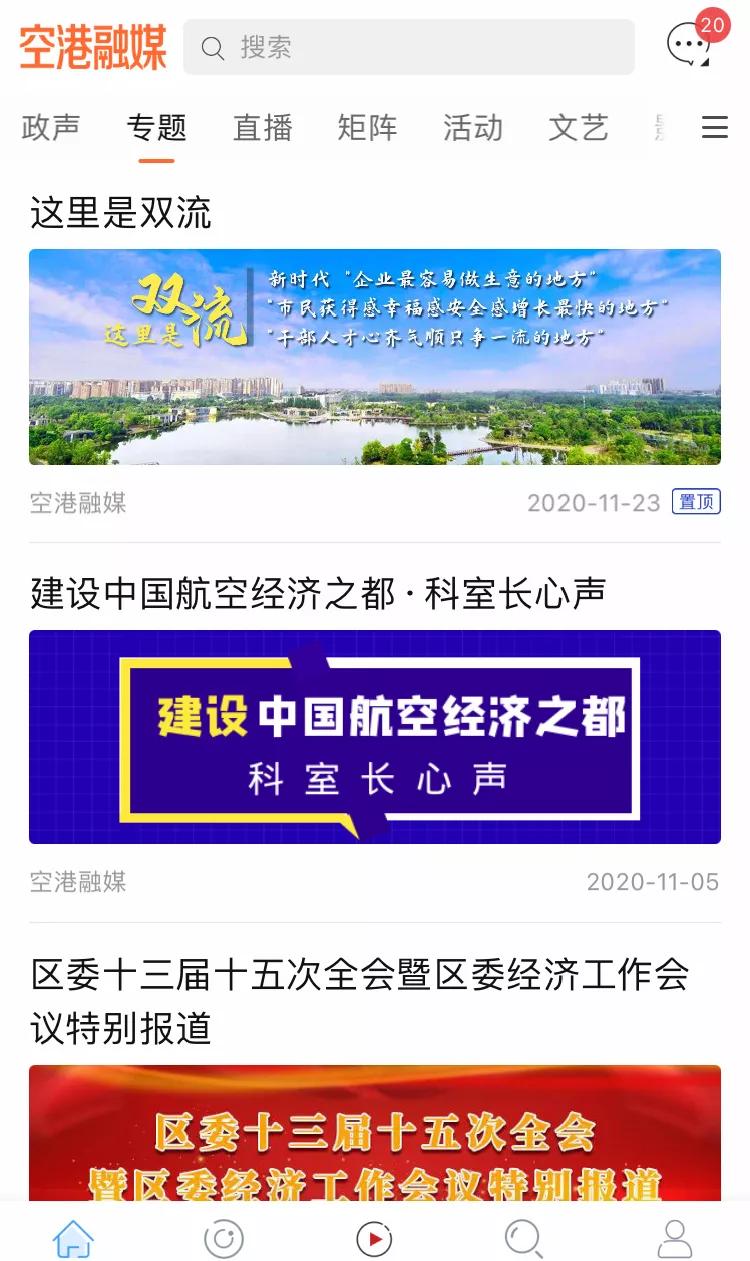Open the magnifier tab in bottom bar
Viewport: 750px width, 1261px height.
[524, 1239]
